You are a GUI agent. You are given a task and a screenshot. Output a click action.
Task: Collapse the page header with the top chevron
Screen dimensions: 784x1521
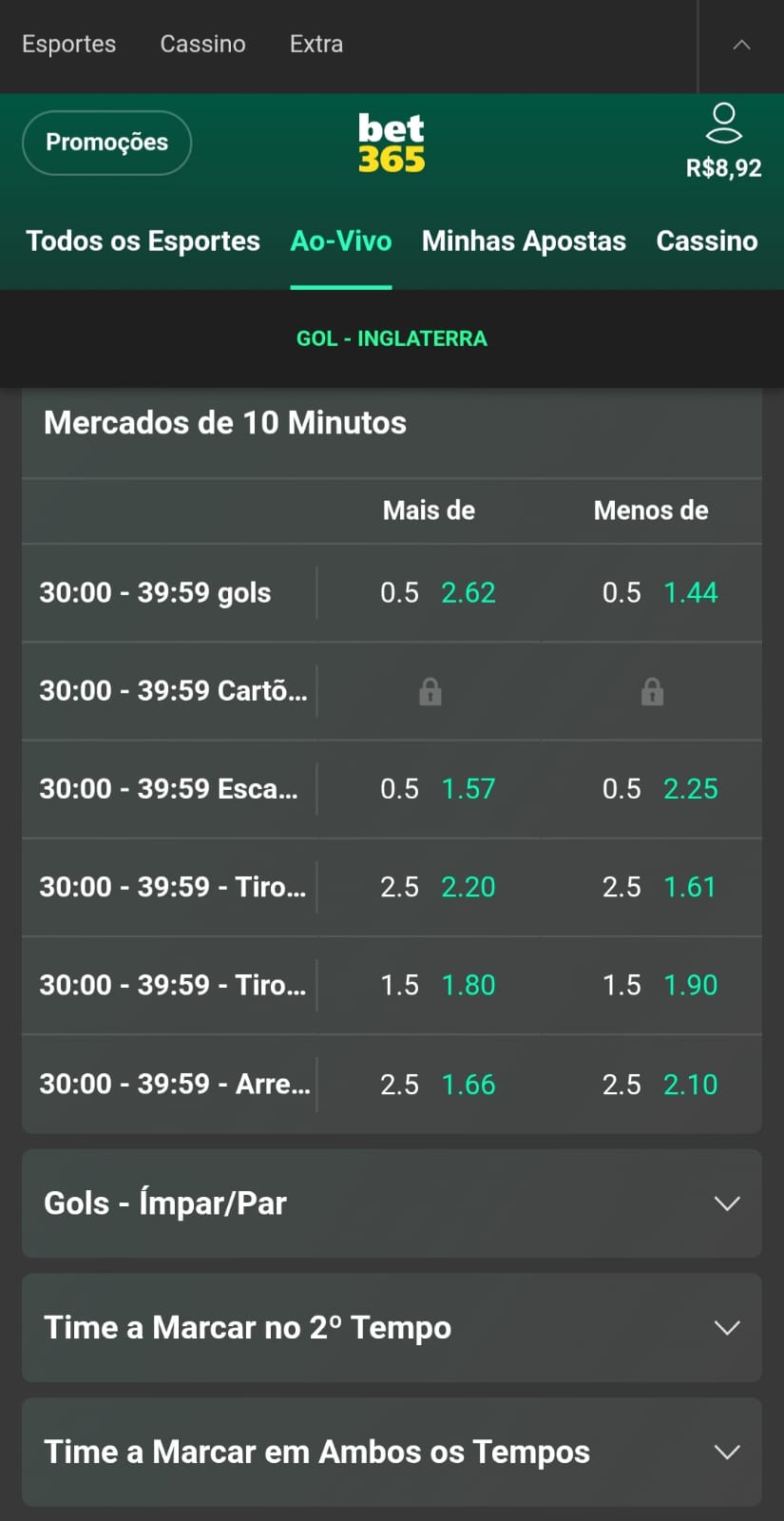[x=741, y=44]
